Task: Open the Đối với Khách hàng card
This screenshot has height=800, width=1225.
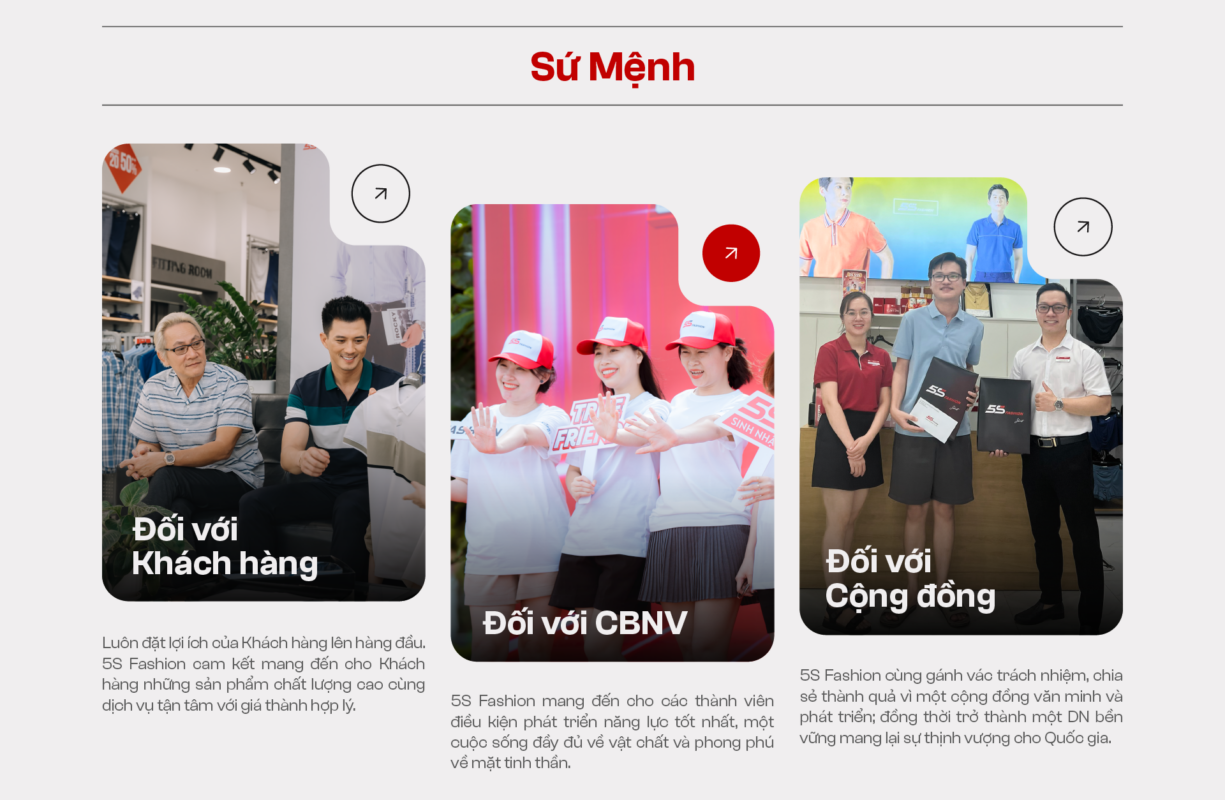Action: click(x=263, y=400)
